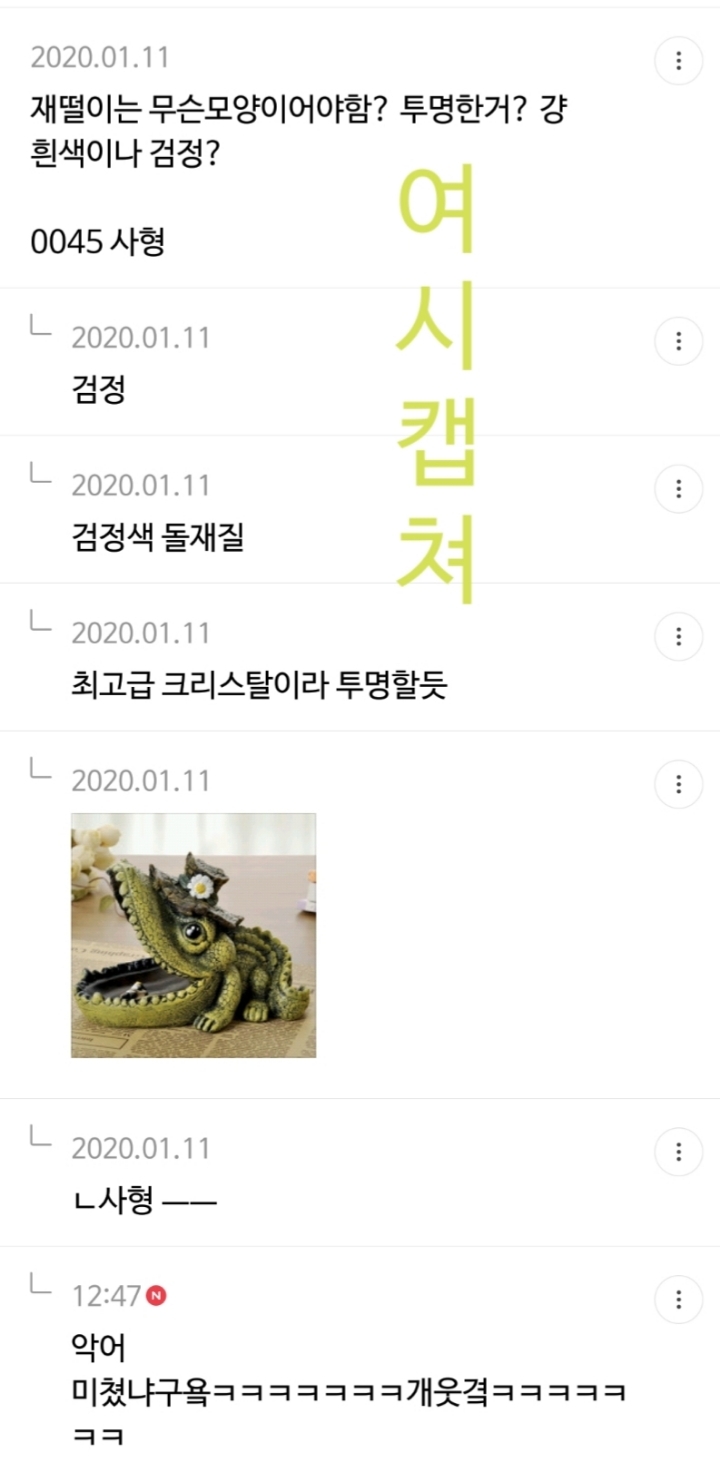Open options for the 12:47 '악어' reply
Image resolution: width=720 pixels, height=1481 pixels.
coord(679,1299)
